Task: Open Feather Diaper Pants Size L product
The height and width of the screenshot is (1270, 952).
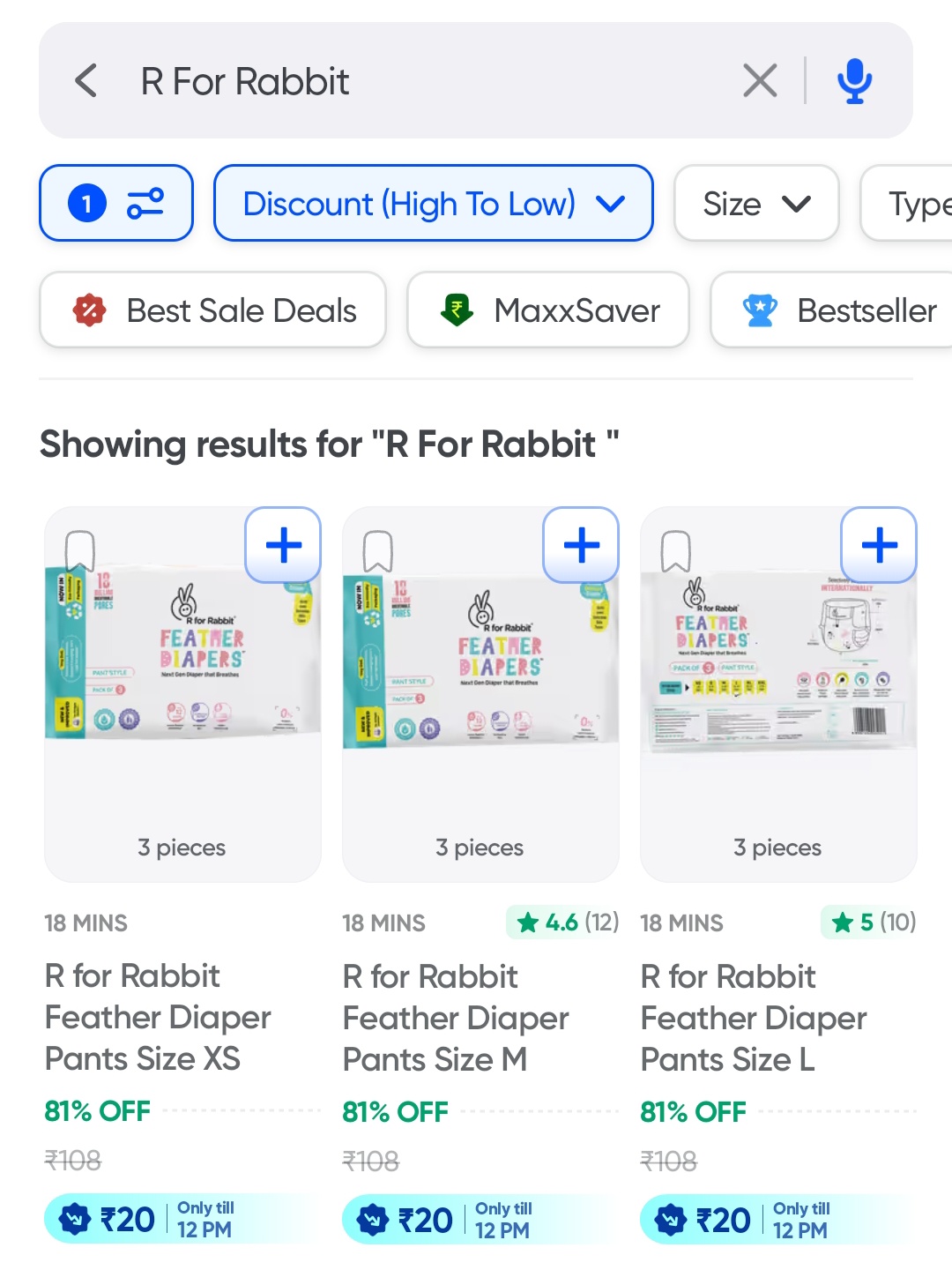Action: [753, 1017]
